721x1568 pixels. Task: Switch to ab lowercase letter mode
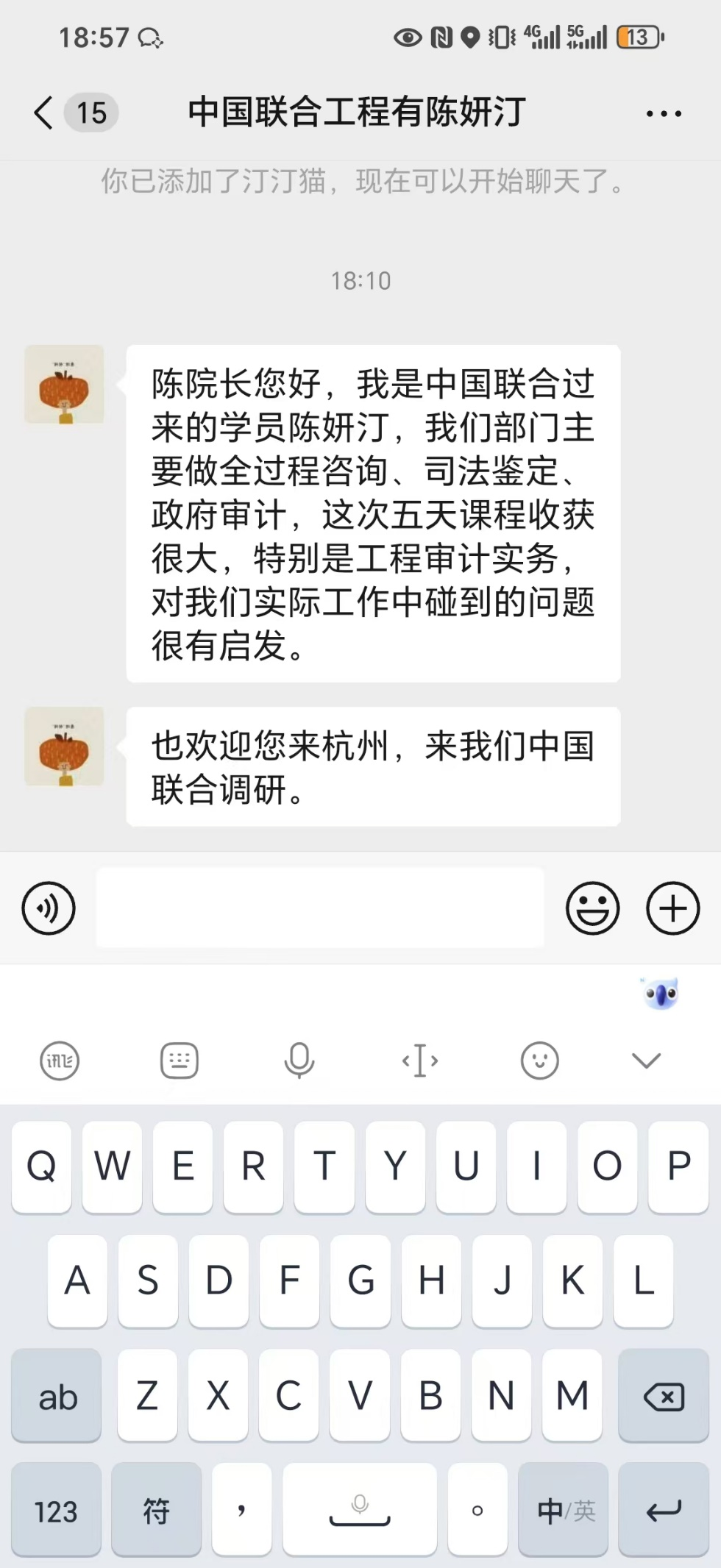pyautogui.click(x=57, y=1396)
